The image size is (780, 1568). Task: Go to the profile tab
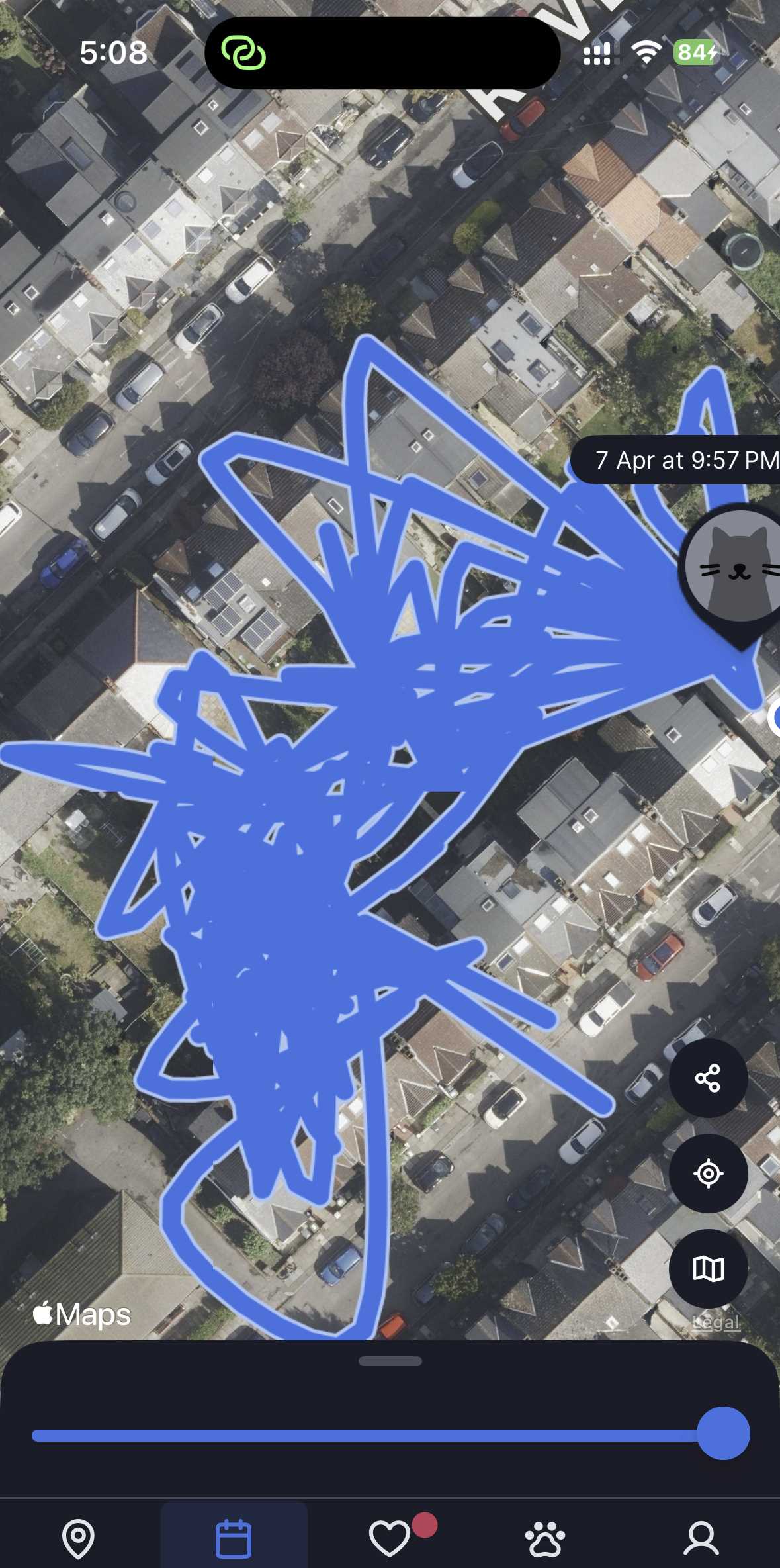(x=701, y=1538)
